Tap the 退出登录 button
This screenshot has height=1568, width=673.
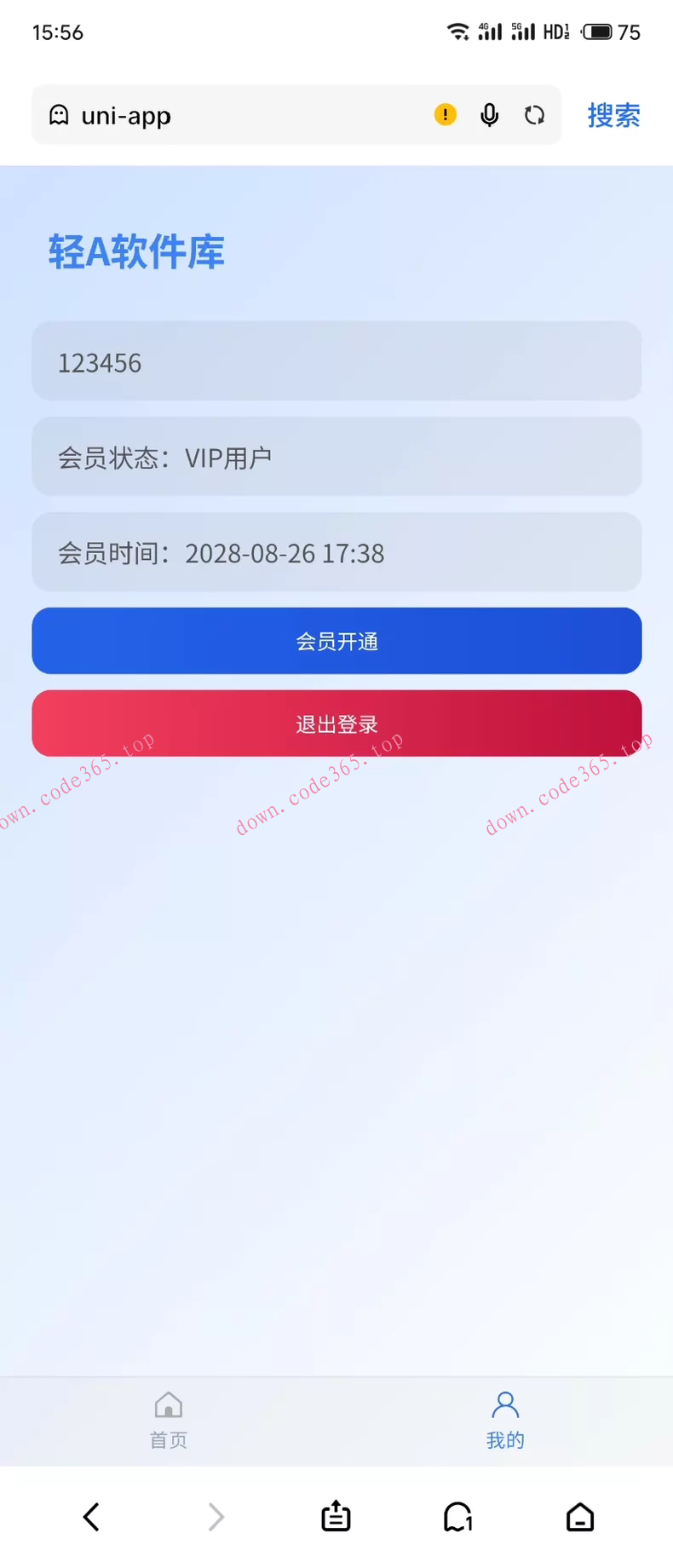336,723
